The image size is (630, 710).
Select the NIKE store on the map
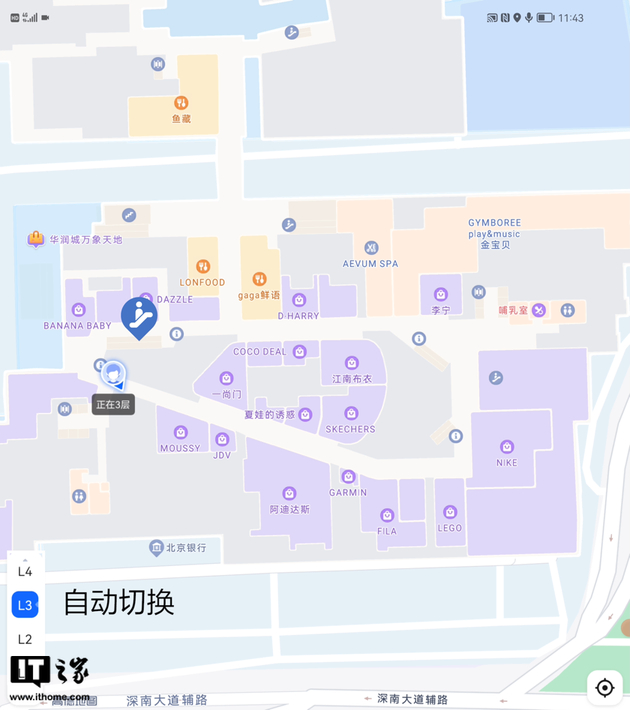pos(506,447)
